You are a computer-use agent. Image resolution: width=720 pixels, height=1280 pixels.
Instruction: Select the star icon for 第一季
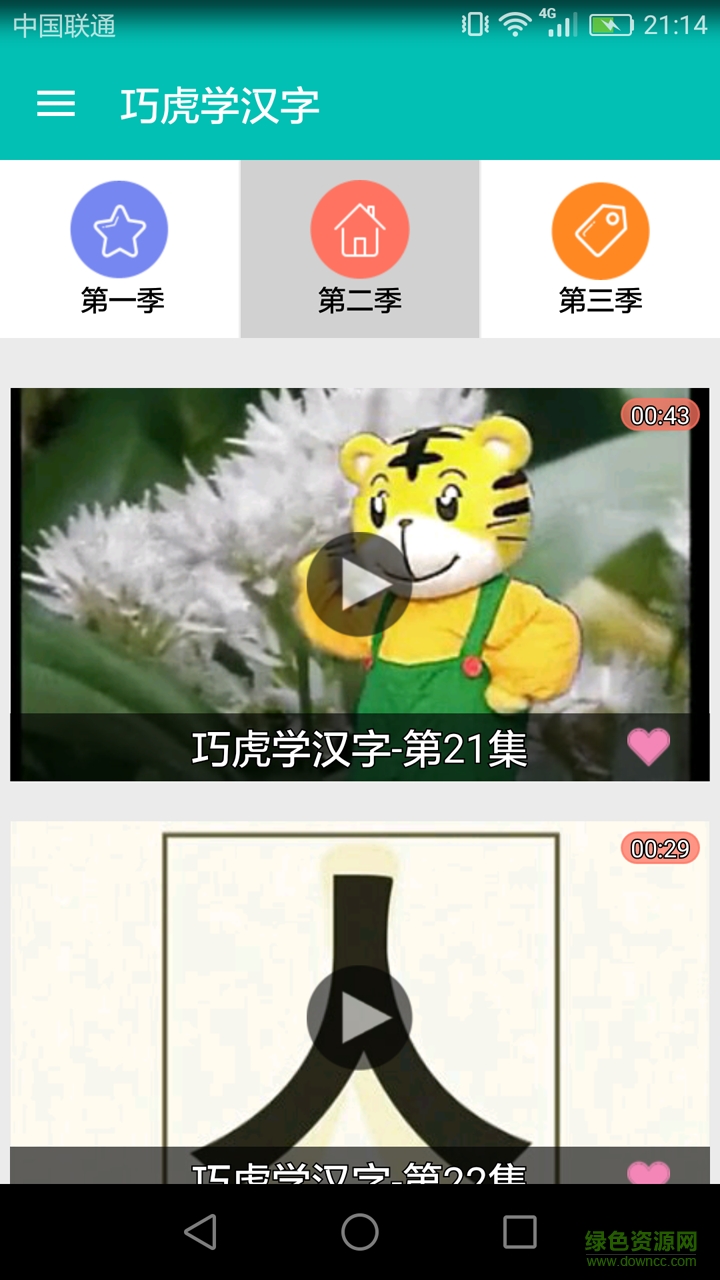pos(119,228)
